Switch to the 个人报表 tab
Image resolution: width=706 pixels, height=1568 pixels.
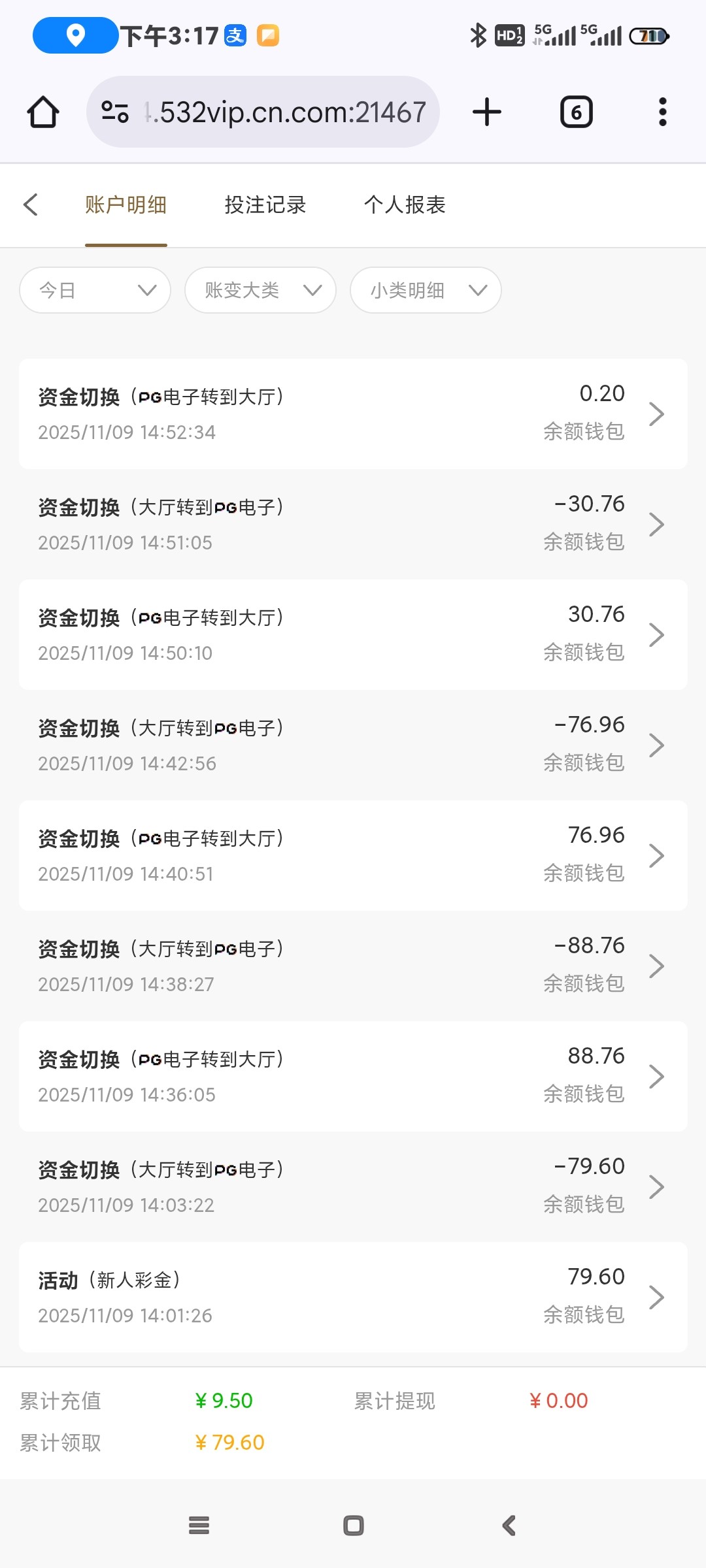(405, 205)
